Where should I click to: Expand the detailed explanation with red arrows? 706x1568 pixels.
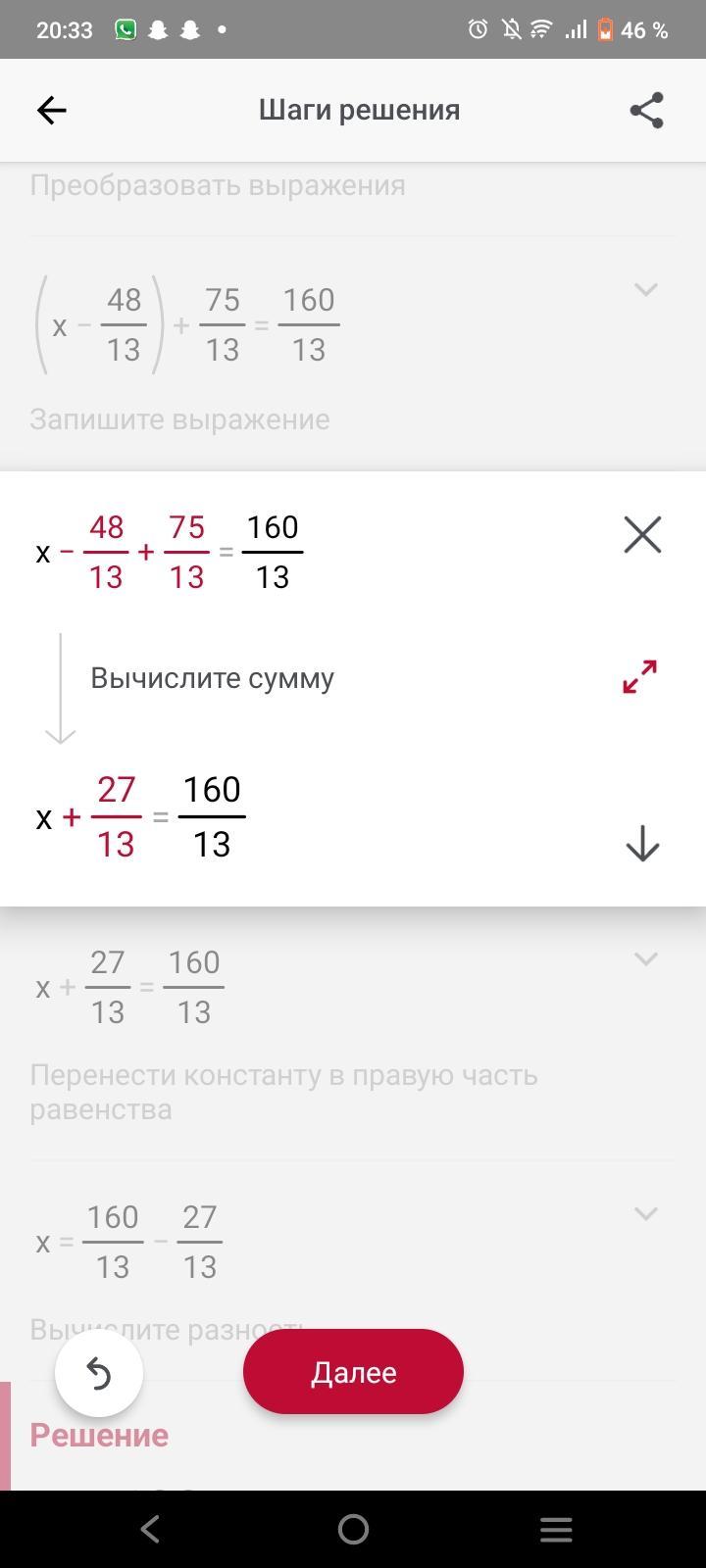click(x=640, y=676)
